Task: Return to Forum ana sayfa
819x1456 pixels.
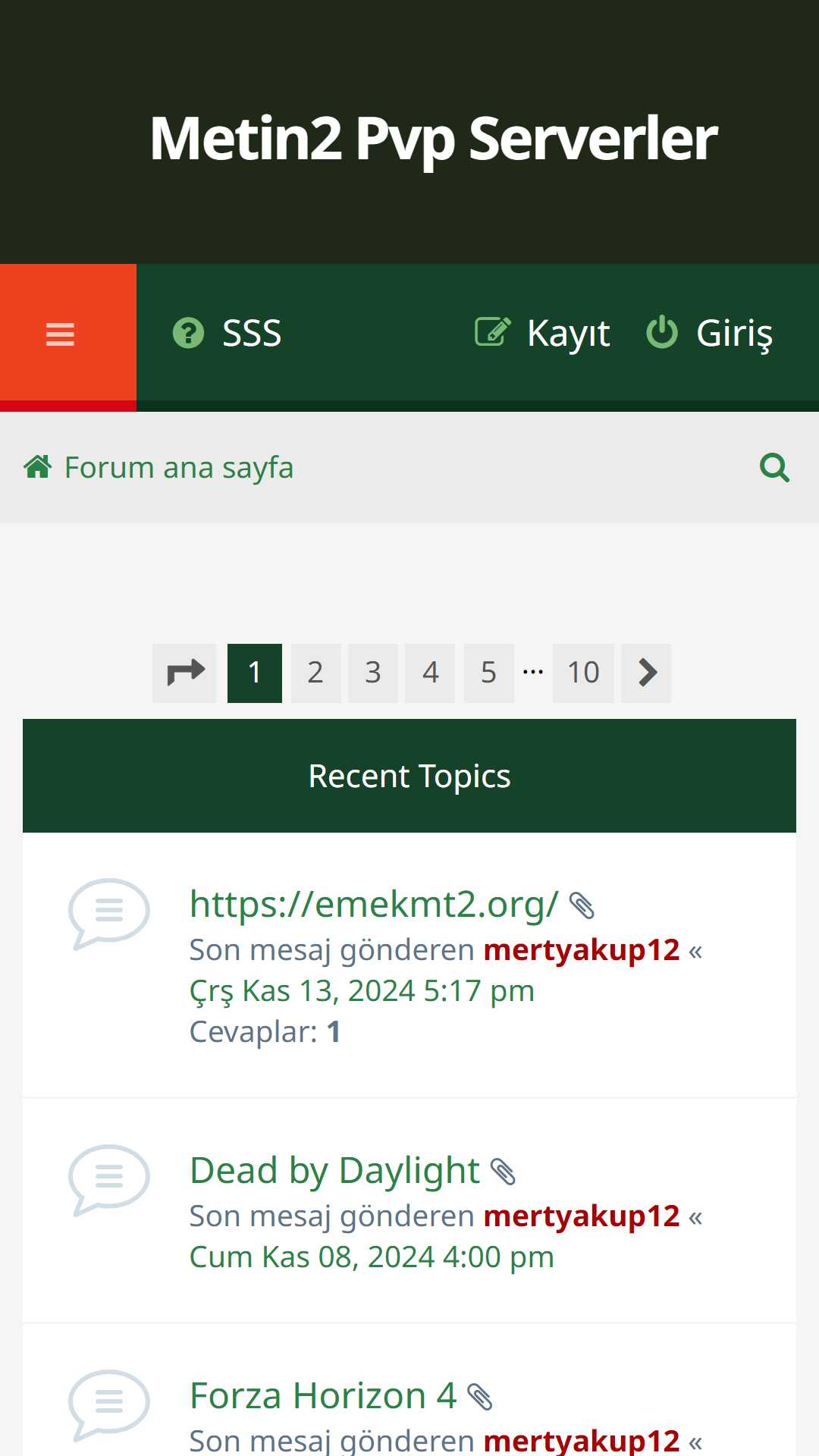Action: (x=158, y=468)
